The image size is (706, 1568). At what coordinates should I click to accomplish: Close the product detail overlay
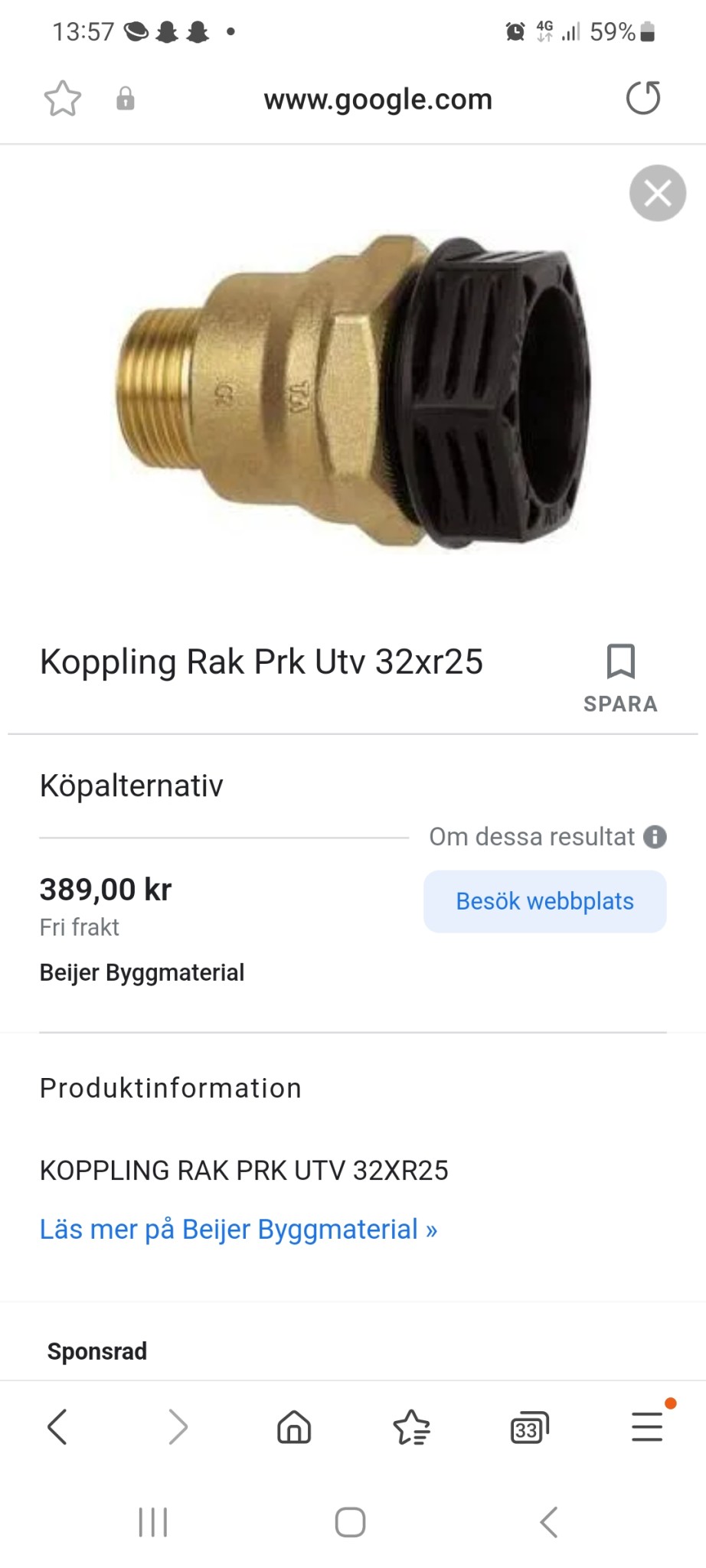657,193
